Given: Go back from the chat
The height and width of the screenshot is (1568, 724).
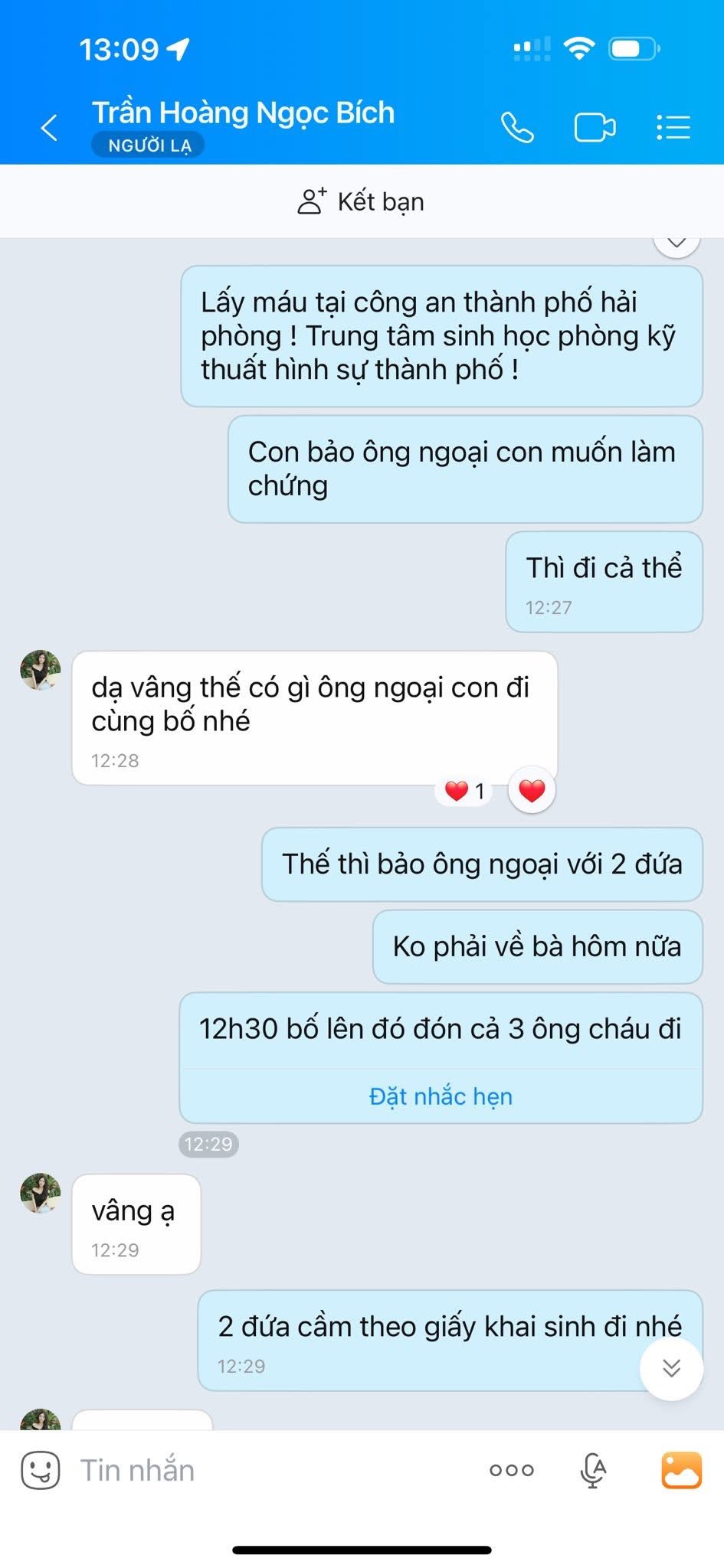Looking at the screenshot, I should 49,127.
